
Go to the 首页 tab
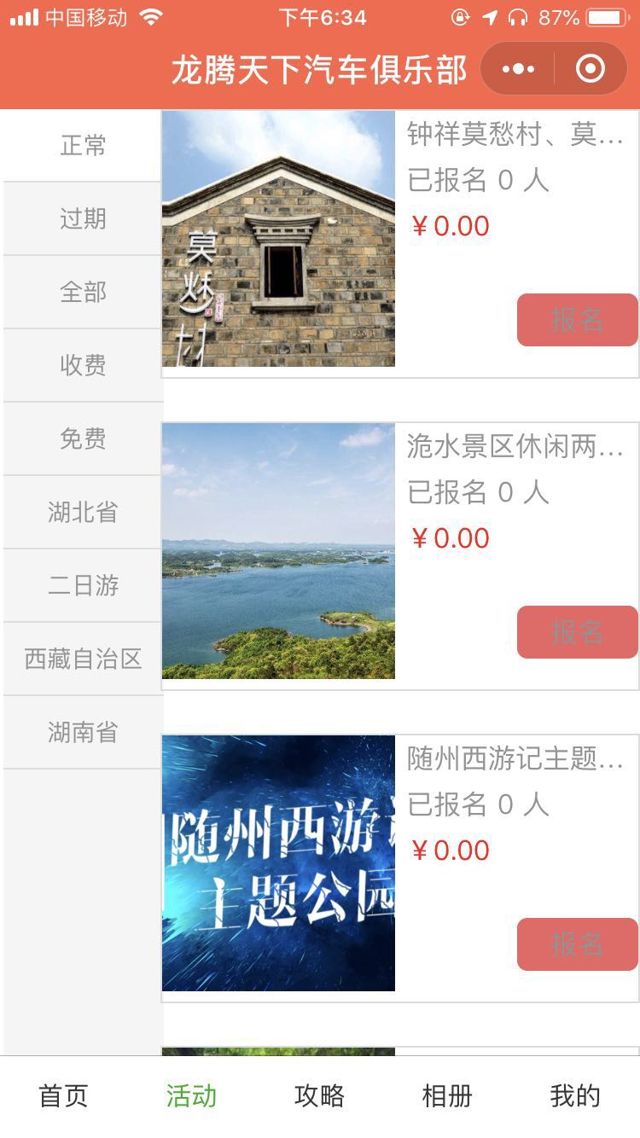[x=64, y=1096]
